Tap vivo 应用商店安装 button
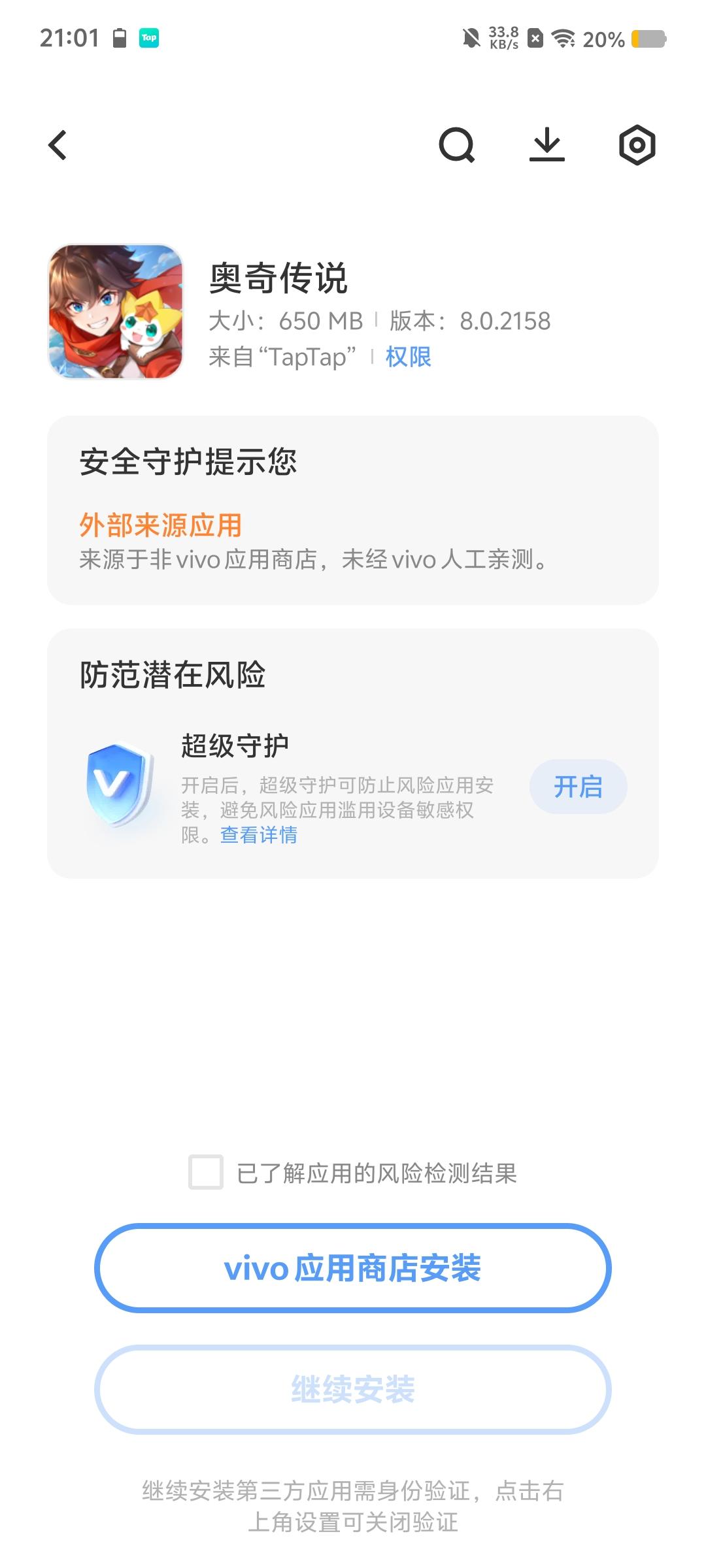The image size is (706, 1568). (353, 1268)
